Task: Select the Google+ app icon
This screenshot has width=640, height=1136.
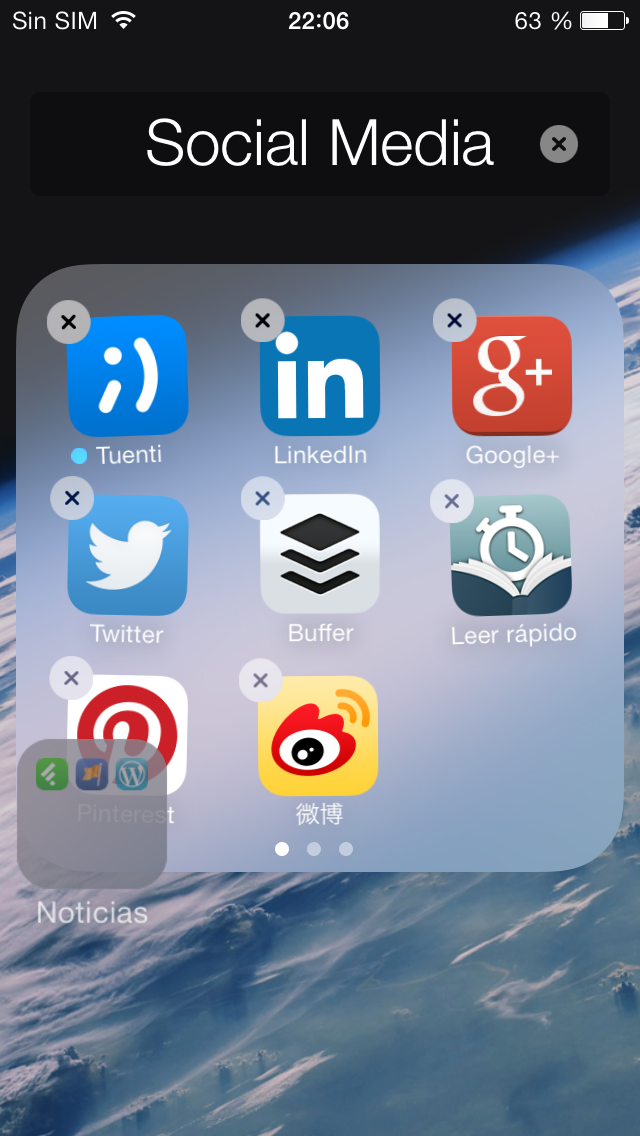Action: point(512,375)
